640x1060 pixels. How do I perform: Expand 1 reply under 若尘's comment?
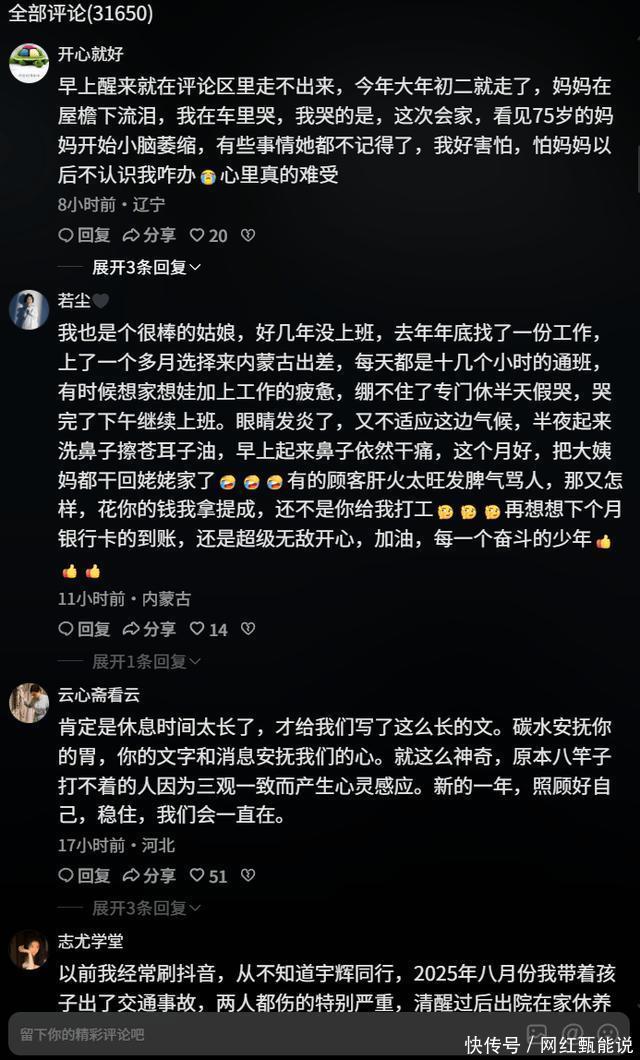(x=146, y=661)
